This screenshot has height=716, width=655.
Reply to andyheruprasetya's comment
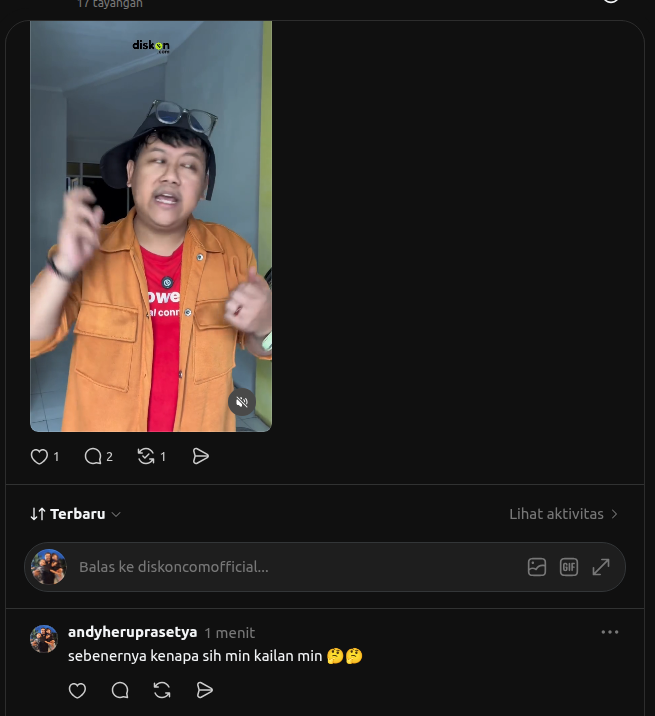point(120,690)
